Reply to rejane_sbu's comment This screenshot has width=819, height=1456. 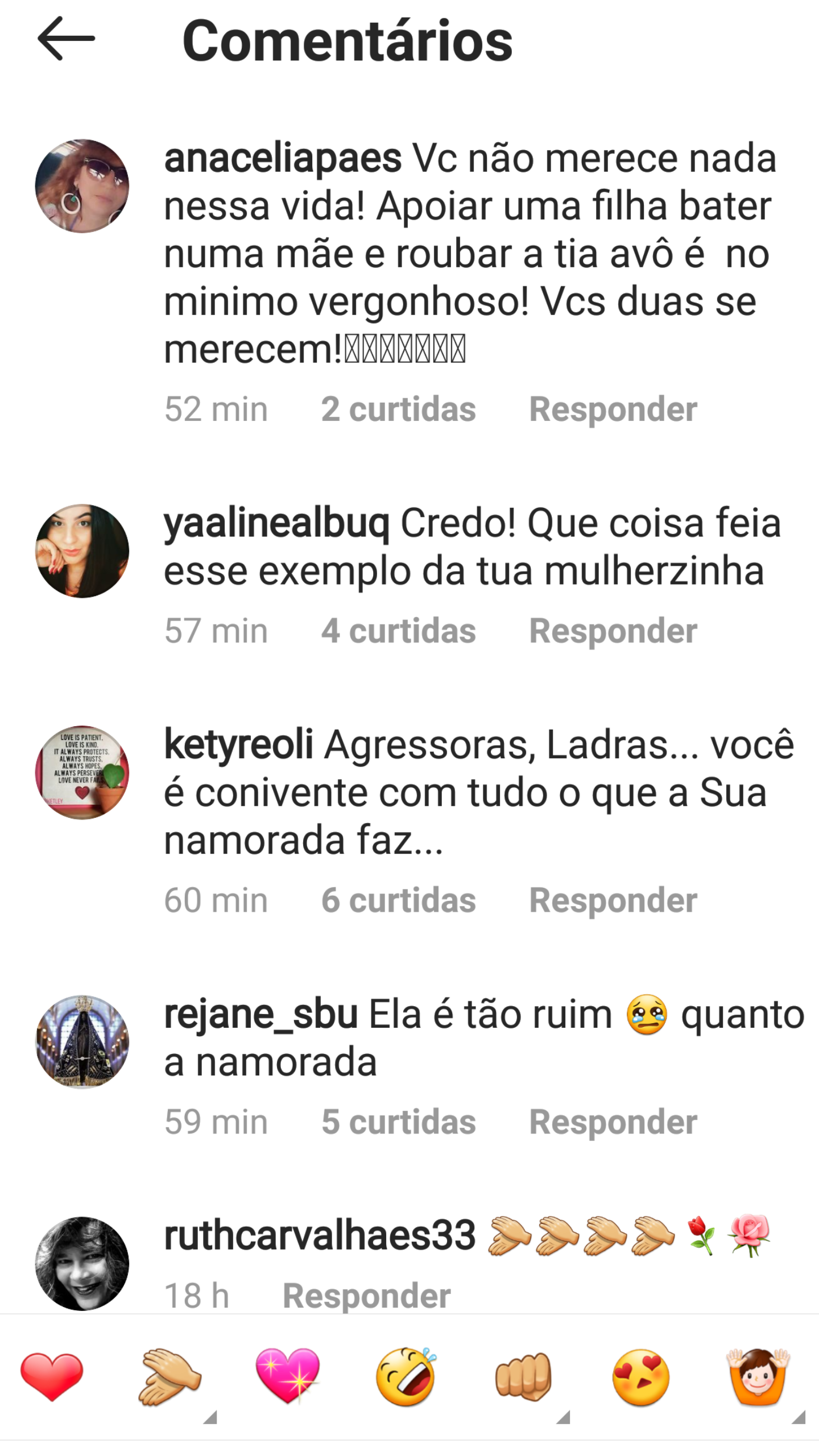pyautogui.click(x=613, y=1122)
